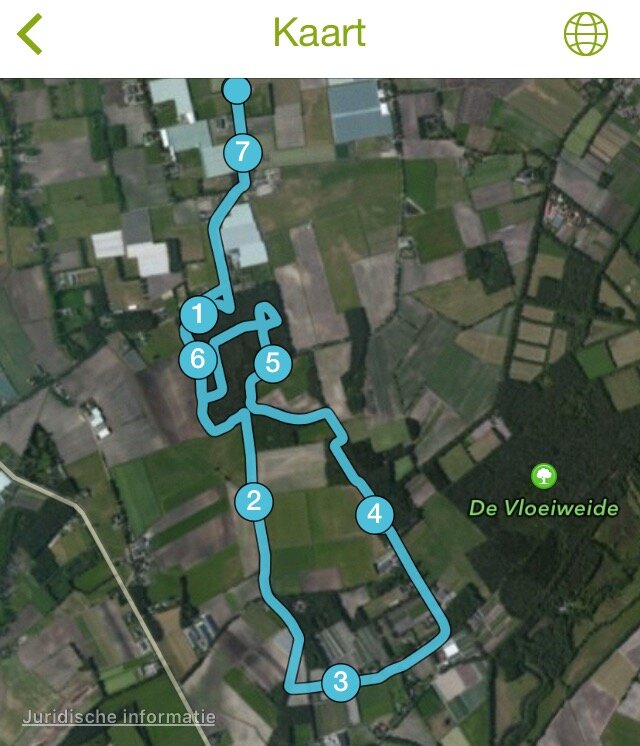The height and width of the screenshot is (746, 640).
Task: Open the globe map type icon
Action: tap(585, 33)
